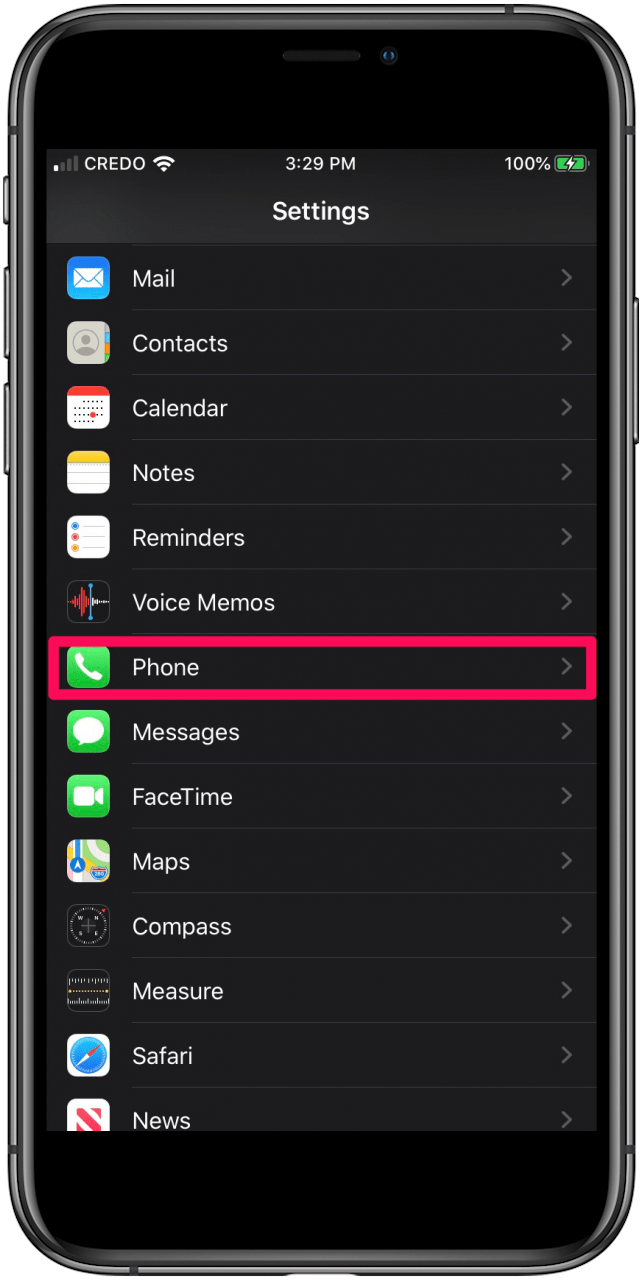Open Mail settings
The image size is (642, 1280).
[321, 278]
